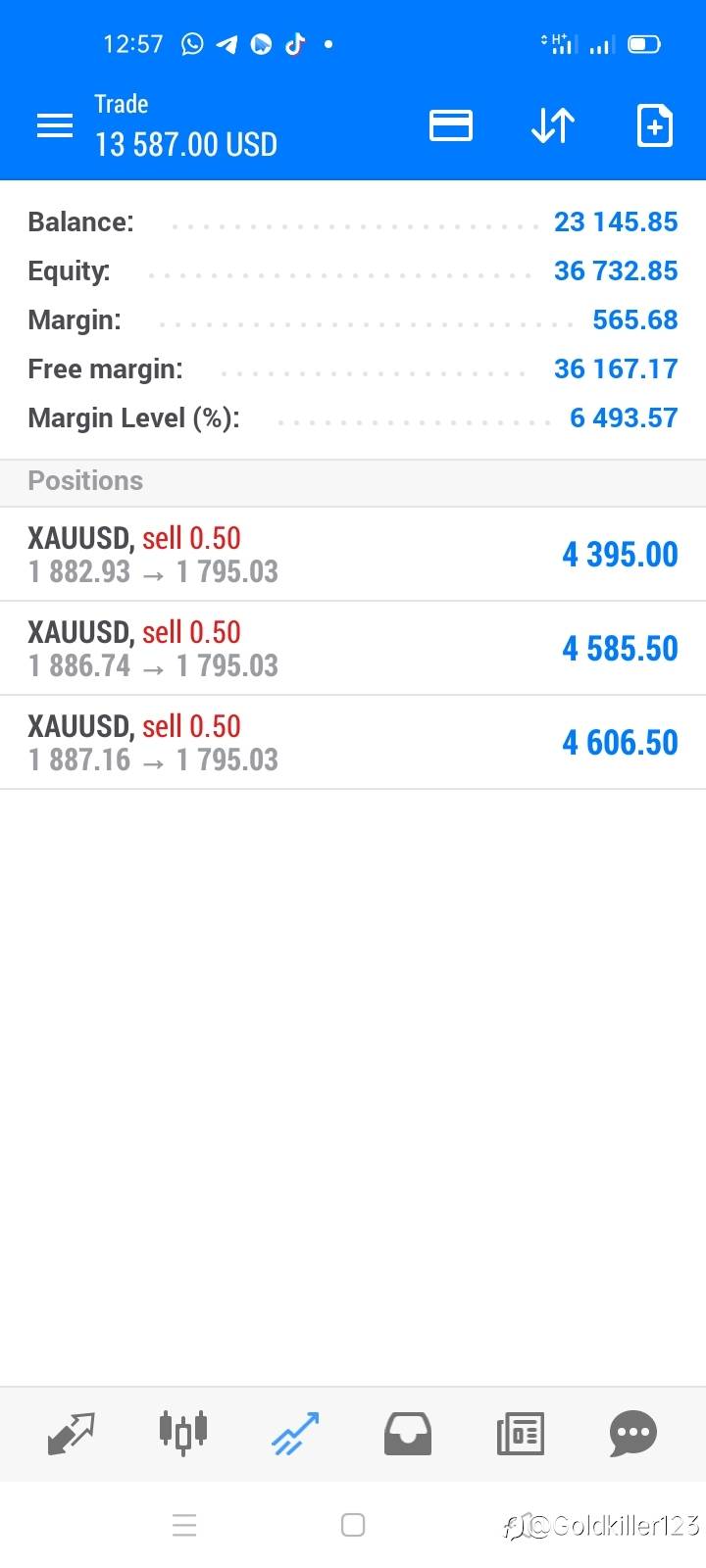Switch to the Quotes tab

[x=72, y=1434]
